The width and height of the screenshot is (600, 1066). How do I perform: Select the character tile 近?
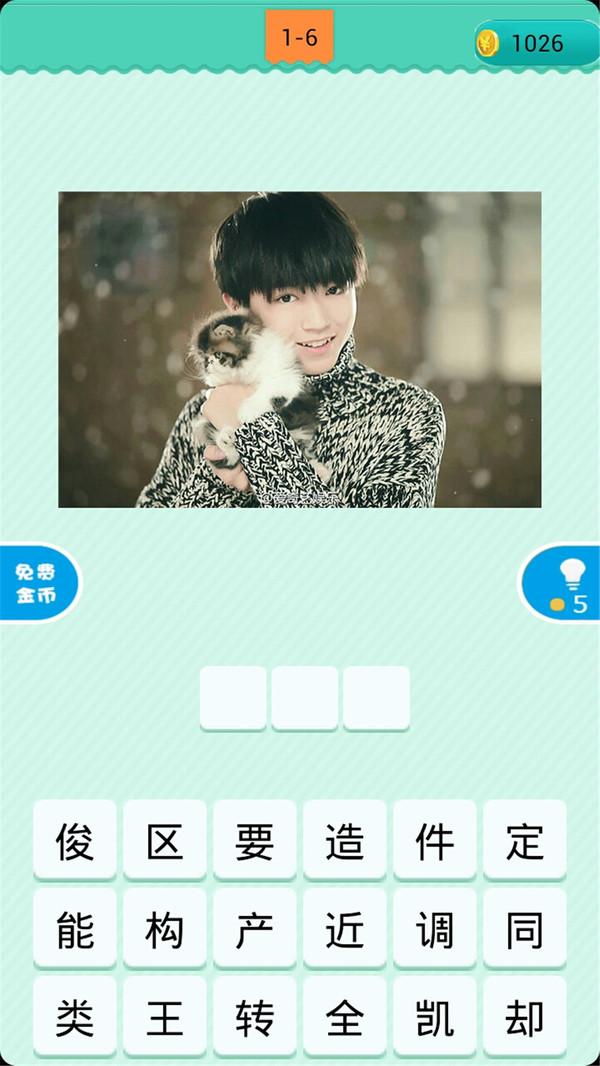pos(345,929)
